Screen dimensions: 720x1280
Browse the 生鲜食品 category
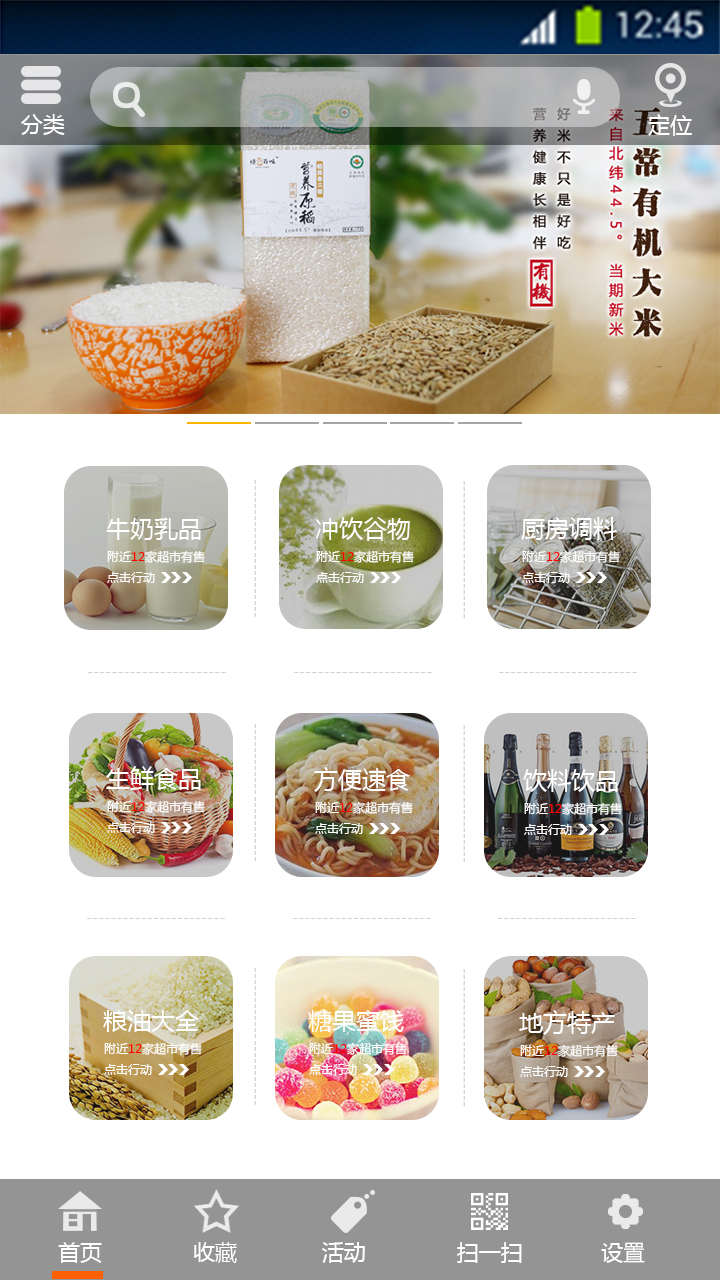pos(150,795)
